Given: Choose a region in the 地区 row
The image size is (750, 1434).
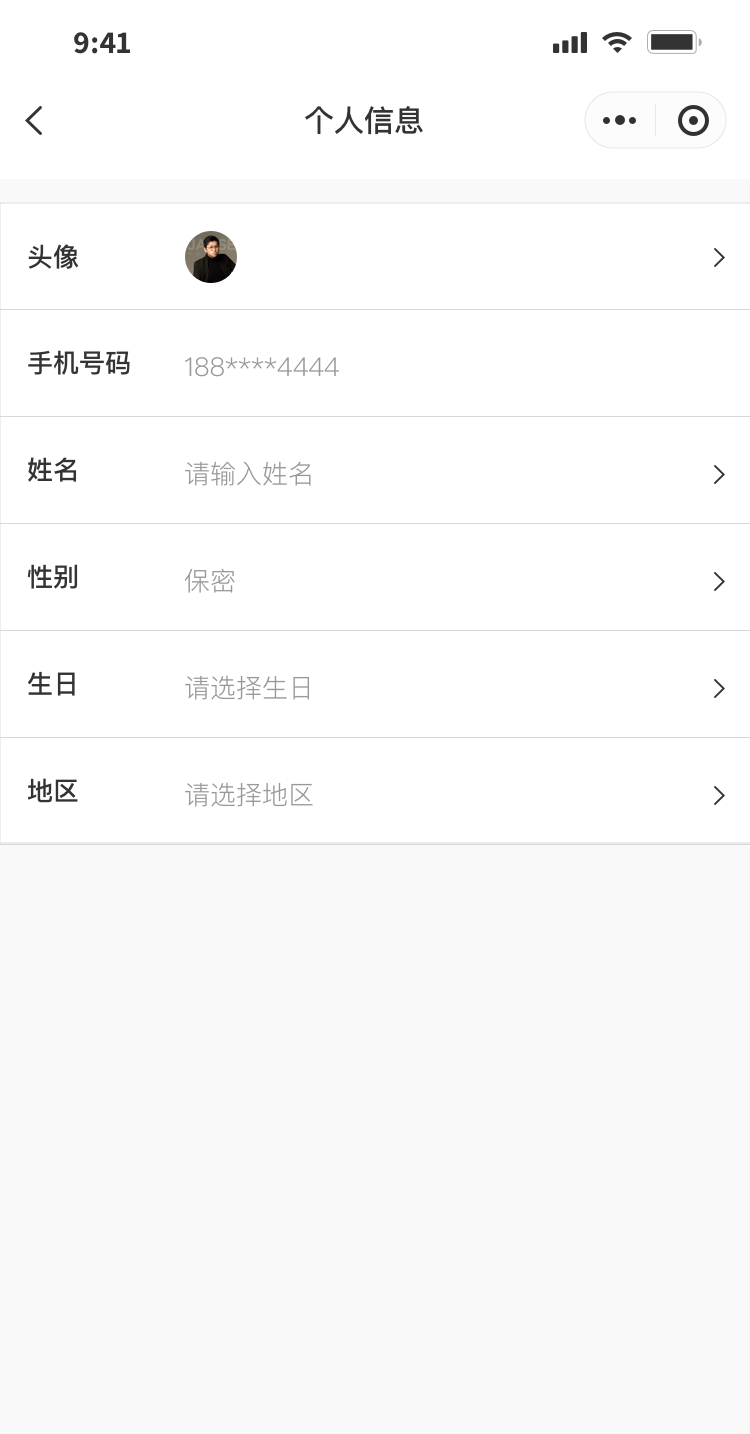Looking at the screenshot, I should 375,792.
